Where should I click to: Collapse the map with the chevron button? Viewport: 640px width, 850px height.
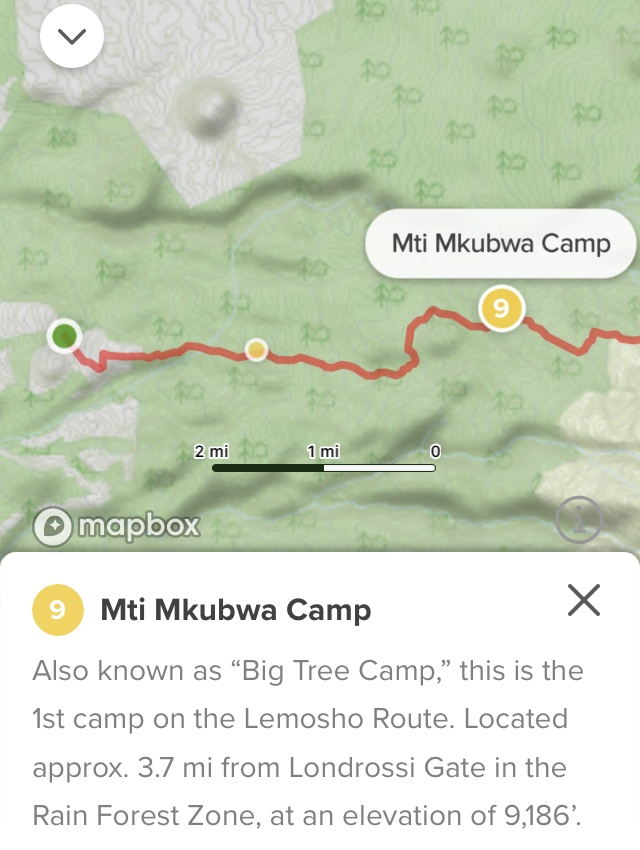pos(73,37)
